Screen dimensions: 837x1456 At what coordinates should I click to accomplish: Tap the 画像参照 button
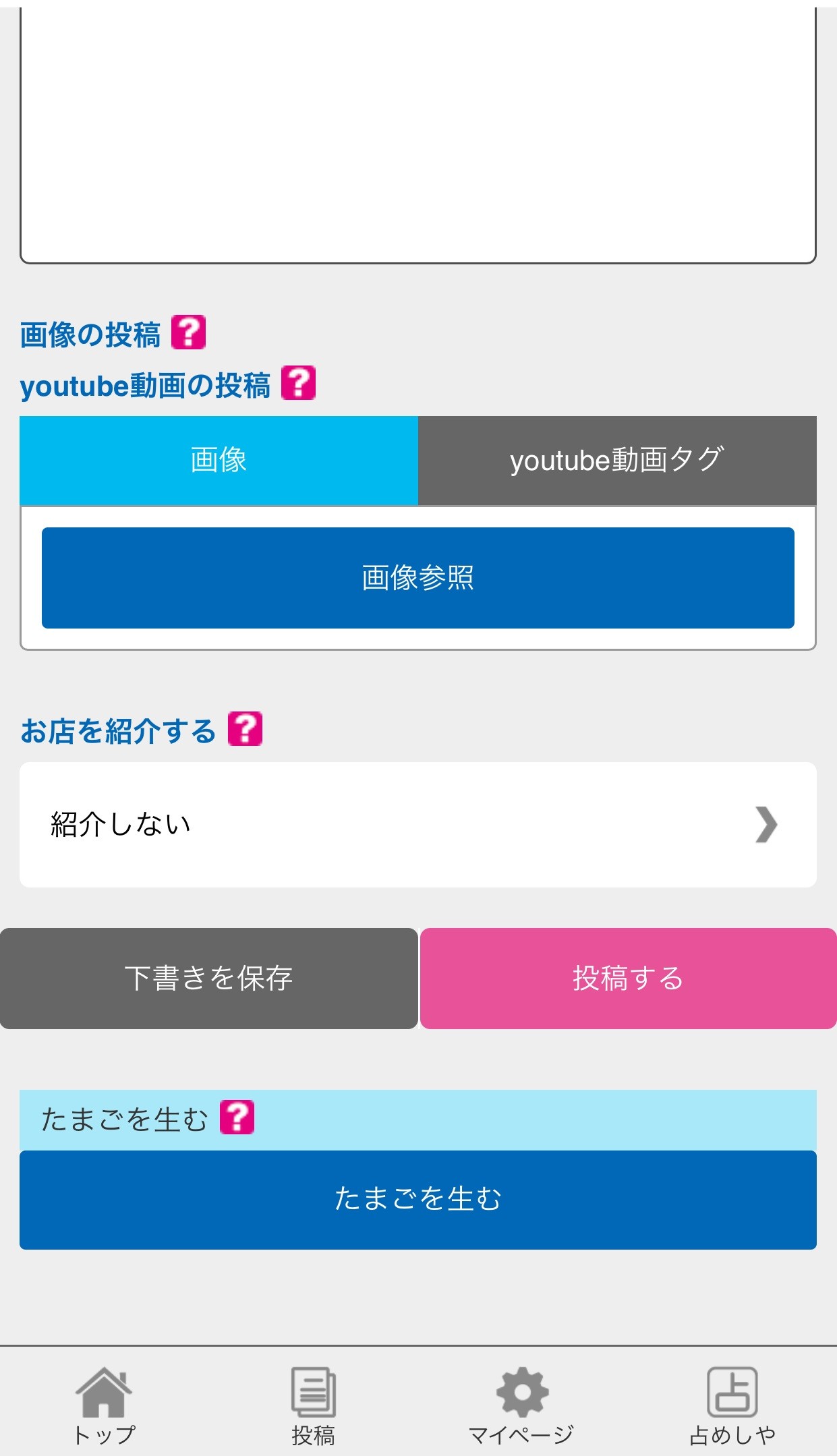[418, 578]
